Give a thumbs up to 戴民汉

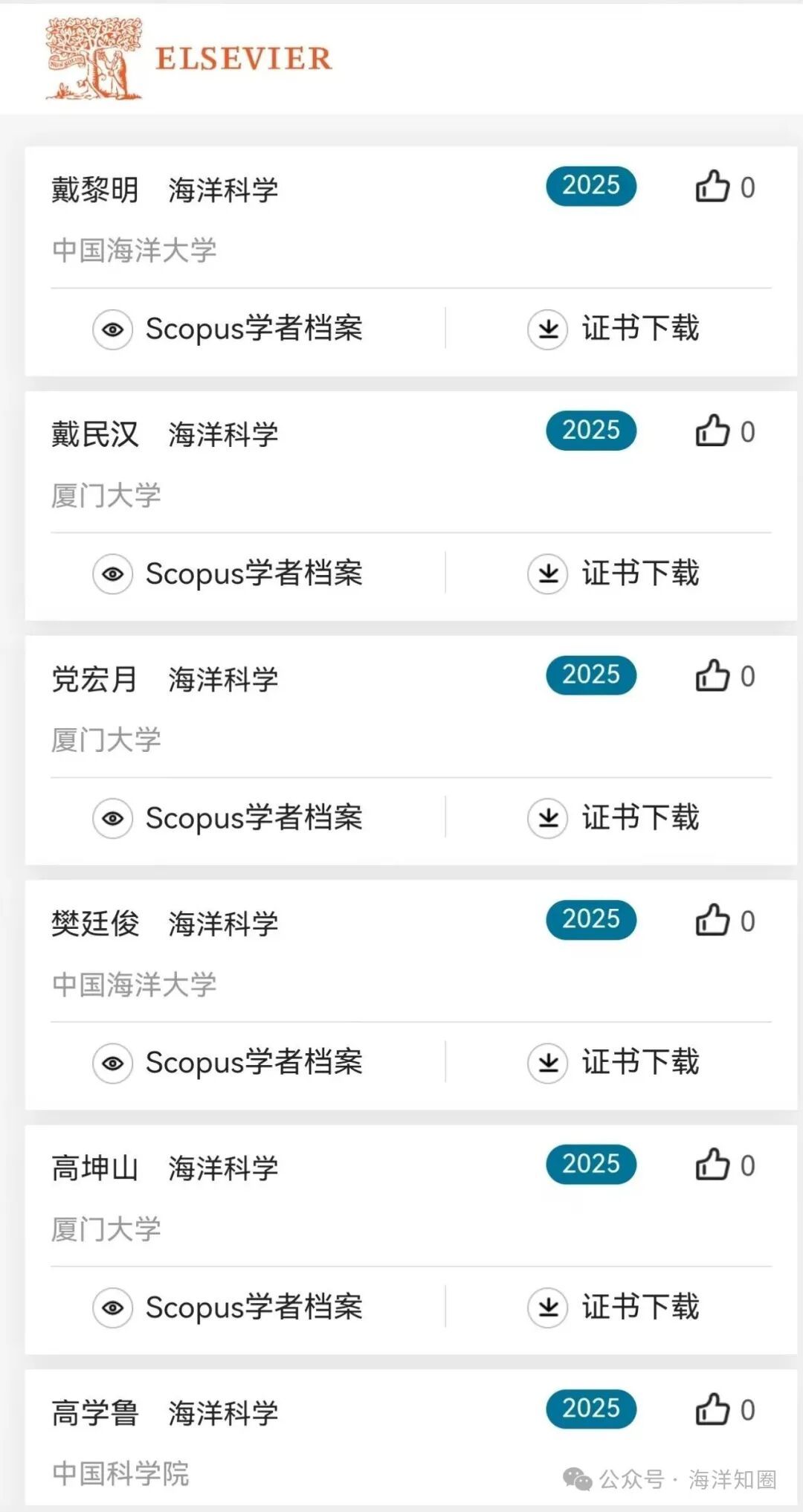coord(712,431)
